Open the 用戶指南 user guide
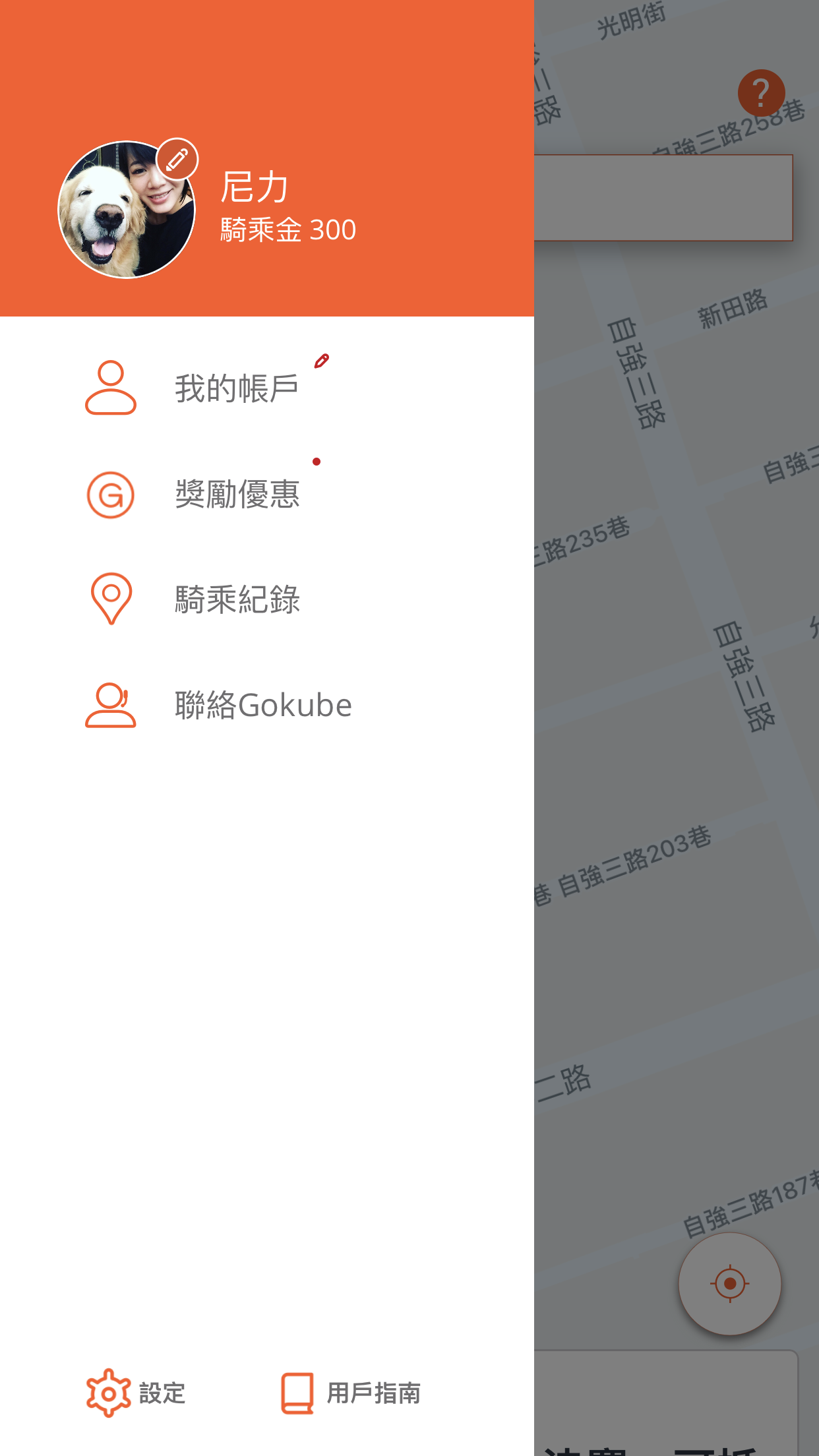Image resolution: width=819 pixels, height=1456 pixels. coord(351,1393)
